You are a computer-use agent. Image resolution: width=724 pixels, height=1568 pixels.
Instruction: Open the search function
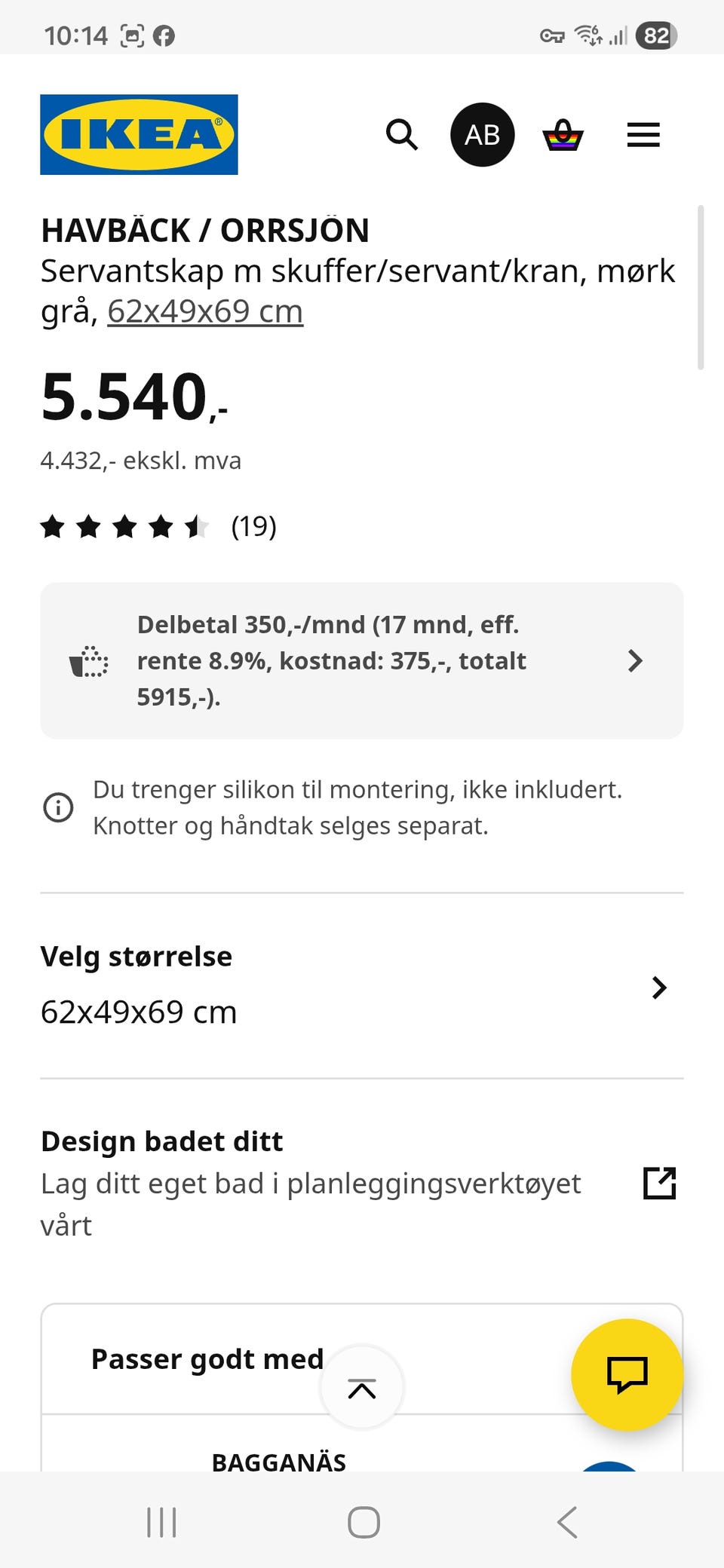tap(402, 134)
